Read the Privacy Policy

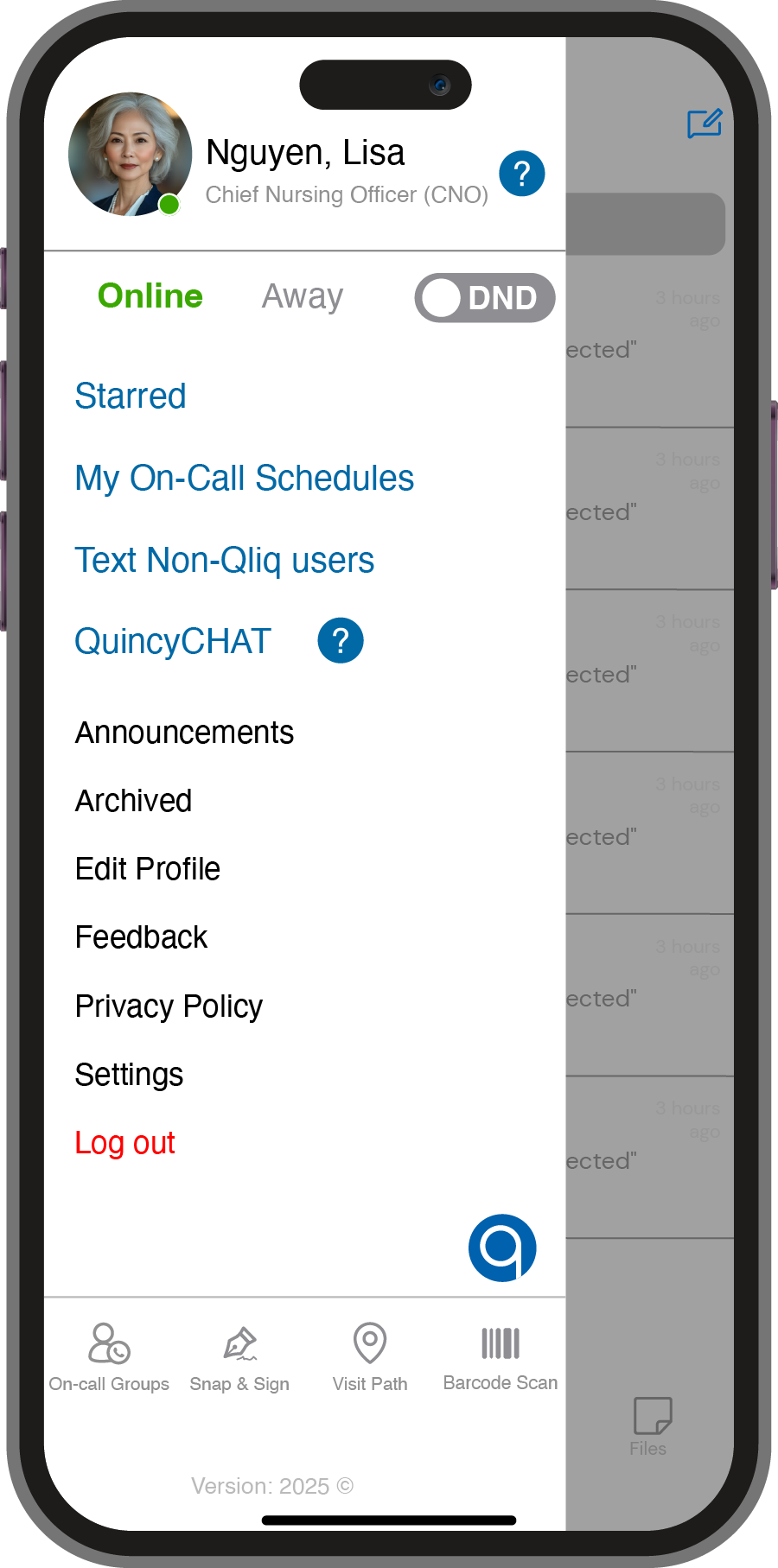(169, 1006)
